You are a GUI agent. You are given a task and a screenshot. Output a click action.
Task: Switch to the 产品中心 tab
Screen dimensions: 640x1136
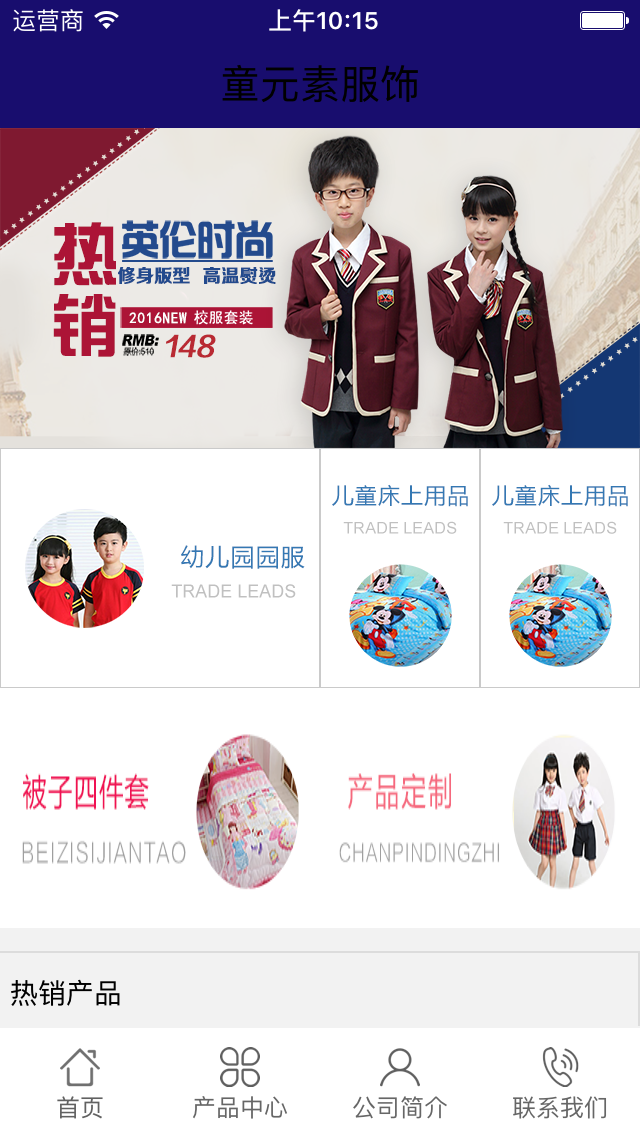coord(240,1082)
